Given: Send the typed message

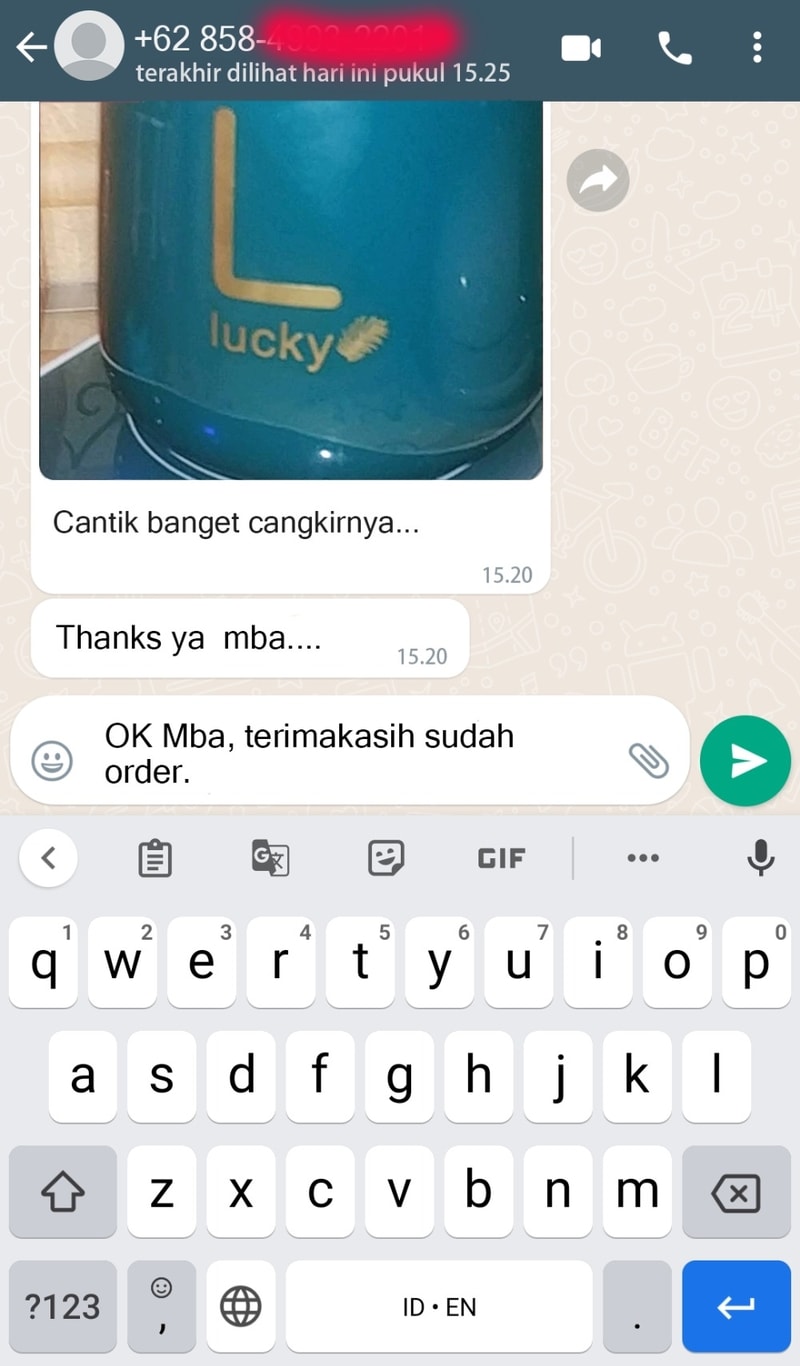Looking at the screenshot, I should pos(746,761).
